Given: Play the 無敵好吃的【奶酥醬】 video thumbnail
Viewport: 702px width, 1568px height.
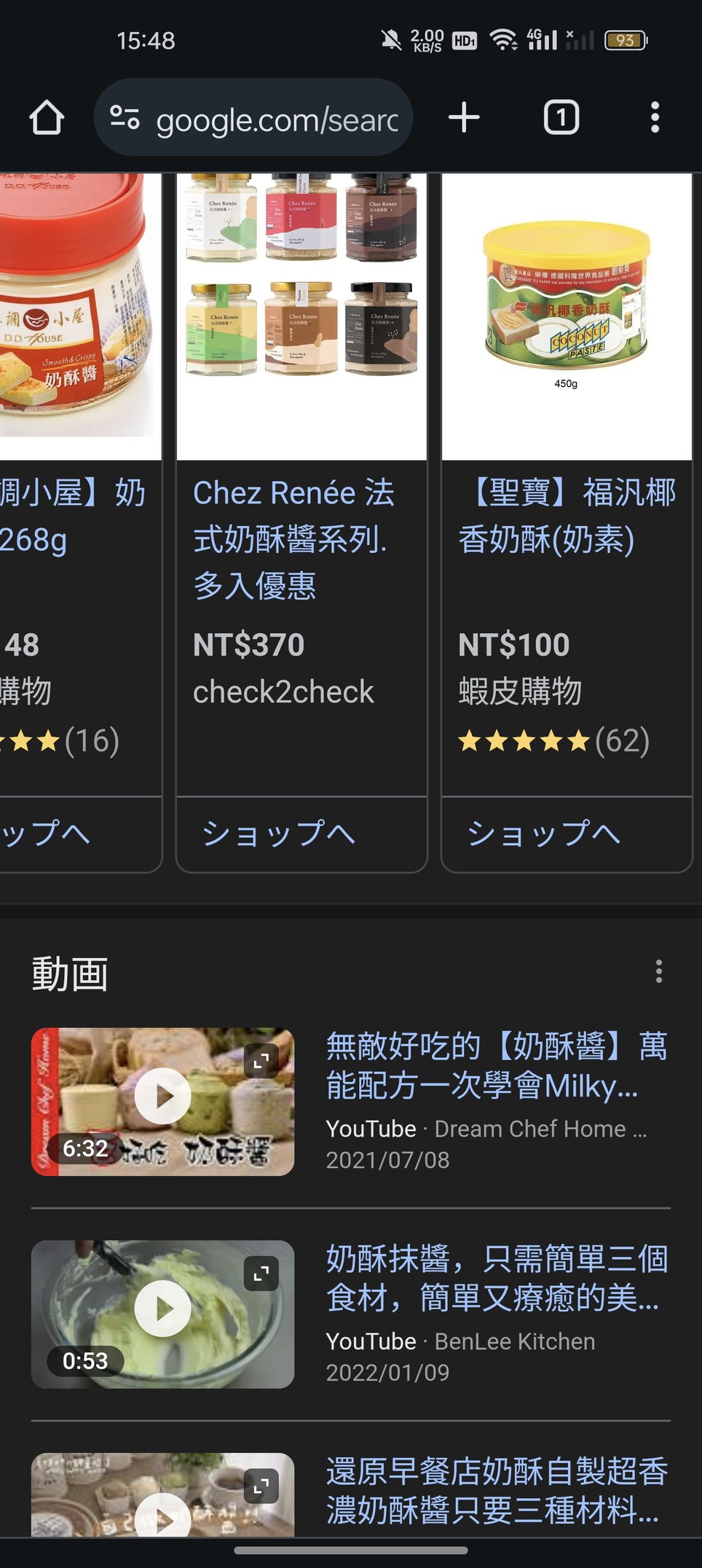Looking at the screenshot, I should 162,1096.
